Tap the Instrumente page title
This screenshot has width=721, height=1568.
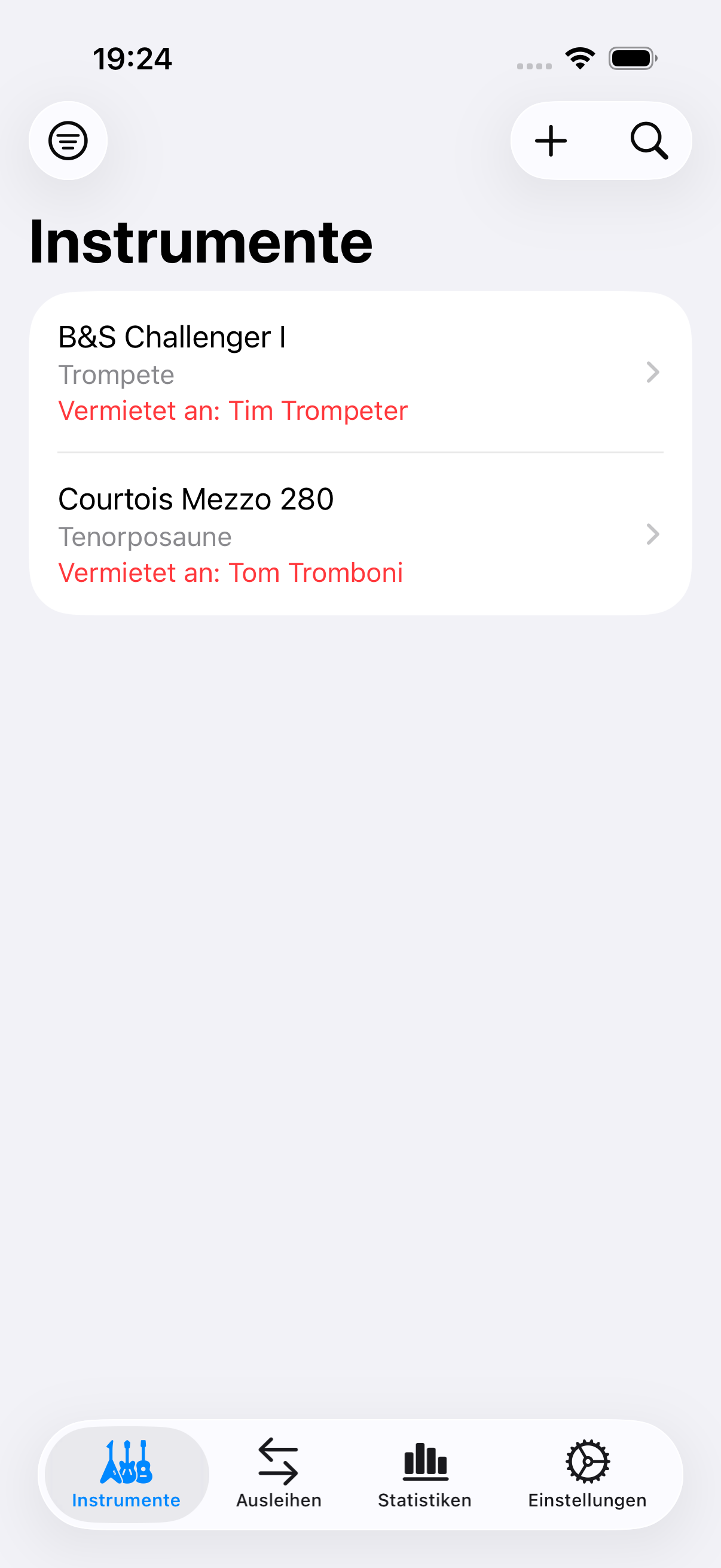pyautogui.click(x=201, y=242)
